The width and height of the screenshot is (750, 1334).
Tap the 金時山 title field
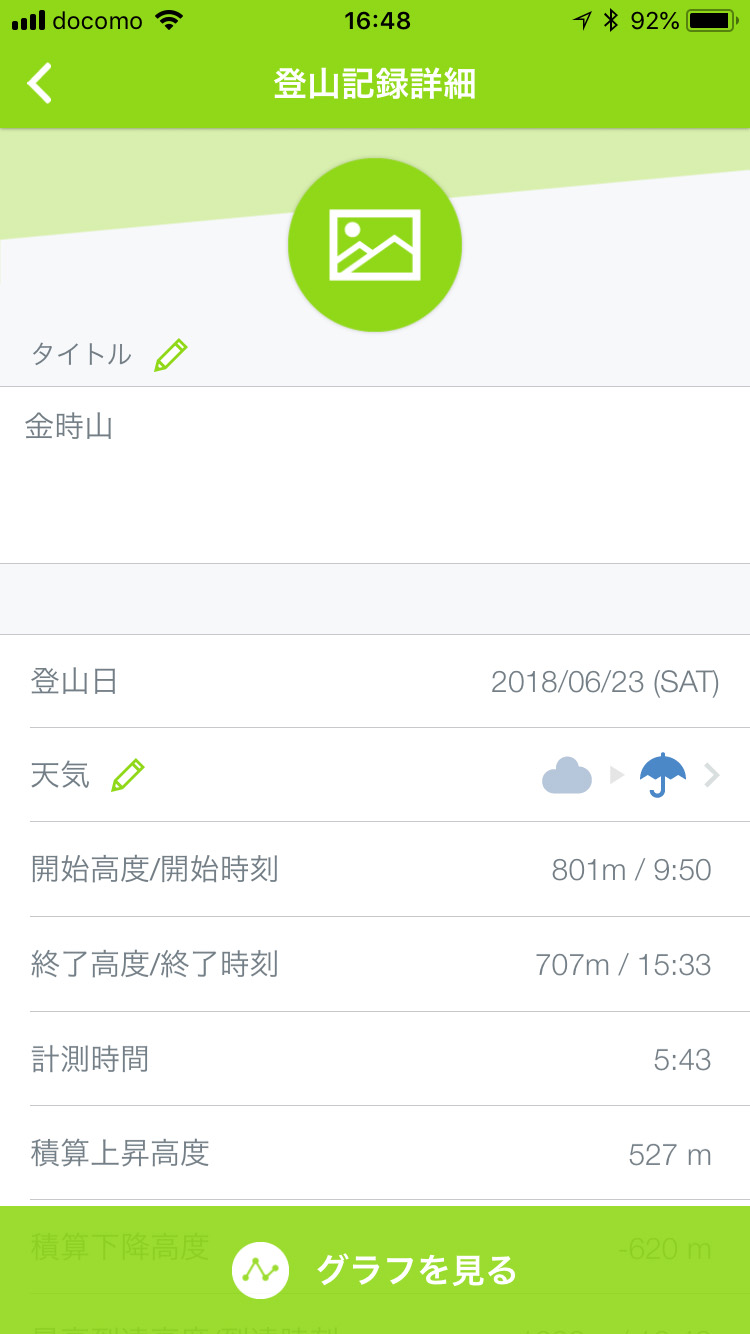375,475
